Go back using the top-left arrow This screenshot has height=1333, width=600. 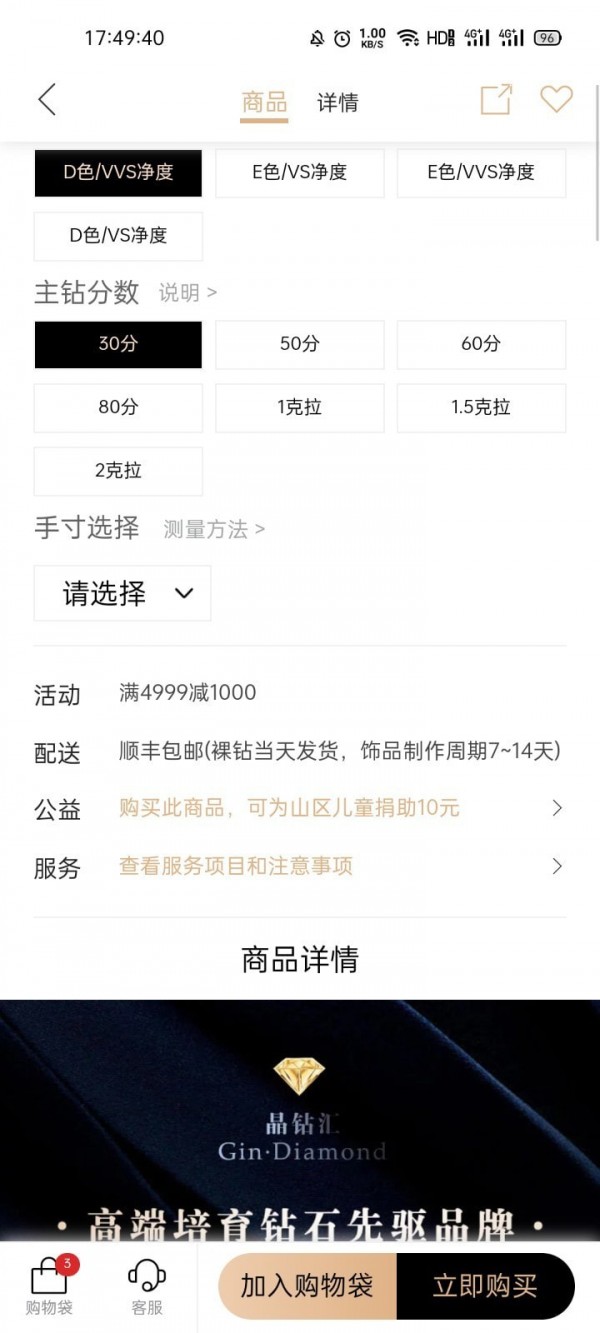[x=47, y=100]
